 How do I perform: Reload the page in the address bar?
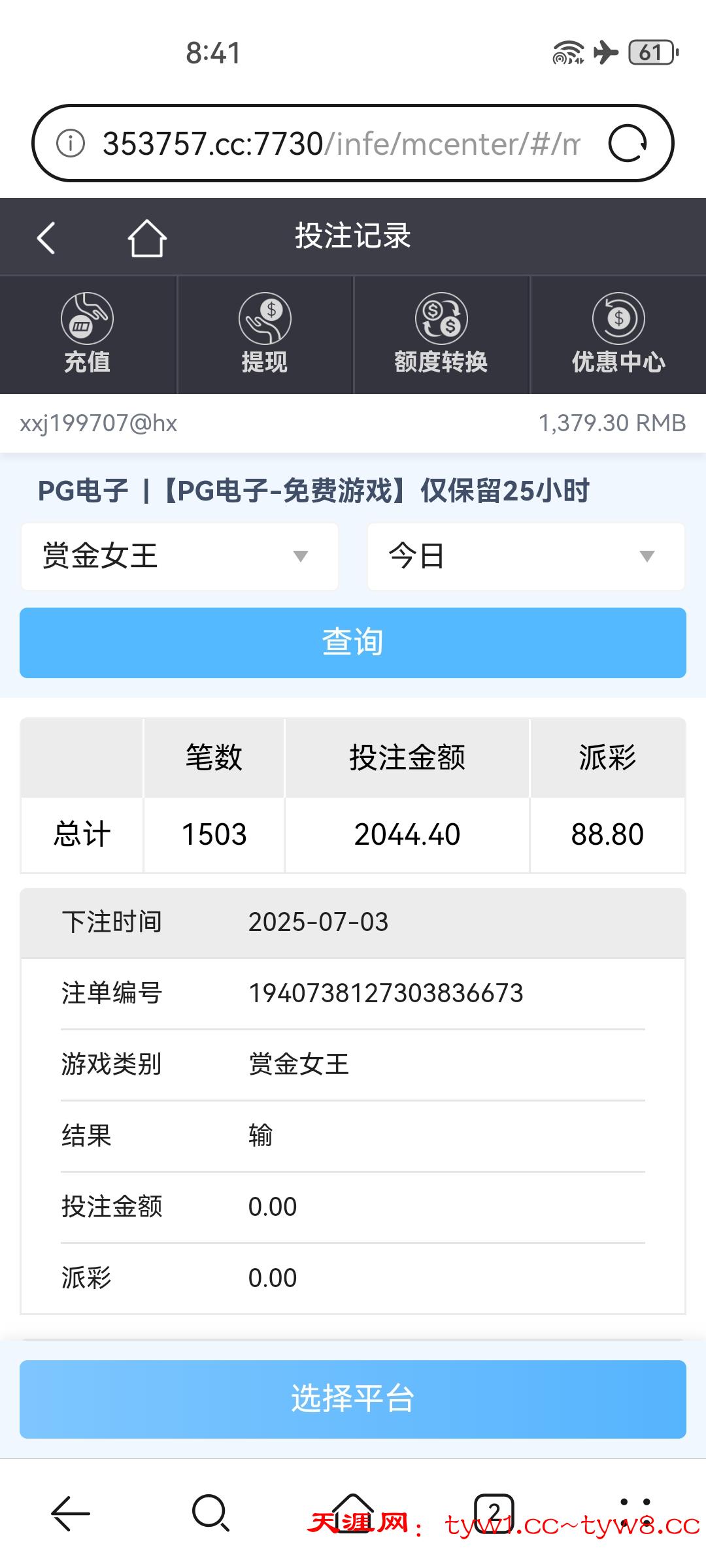coord(628,143)
